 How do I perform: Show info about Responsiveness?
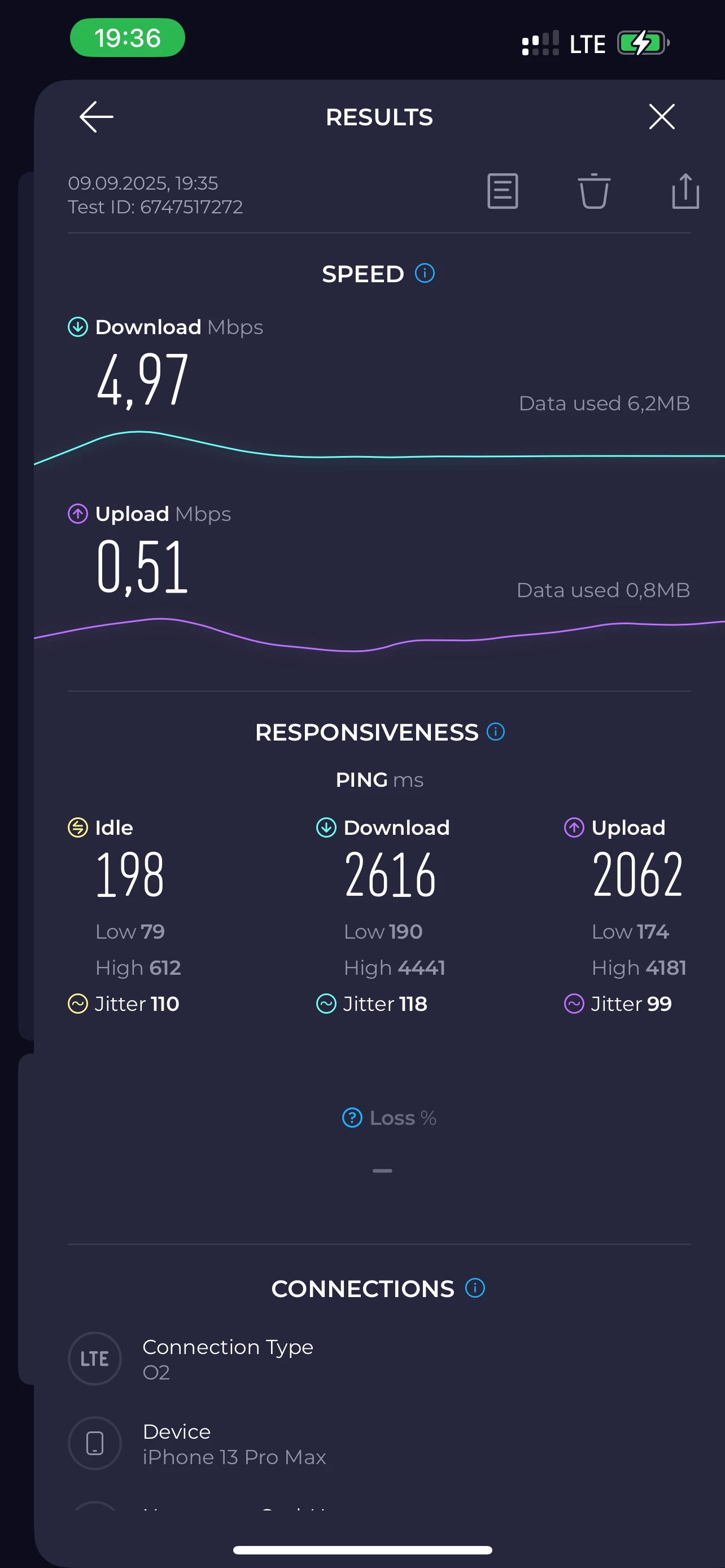click(x=496, y=732)
